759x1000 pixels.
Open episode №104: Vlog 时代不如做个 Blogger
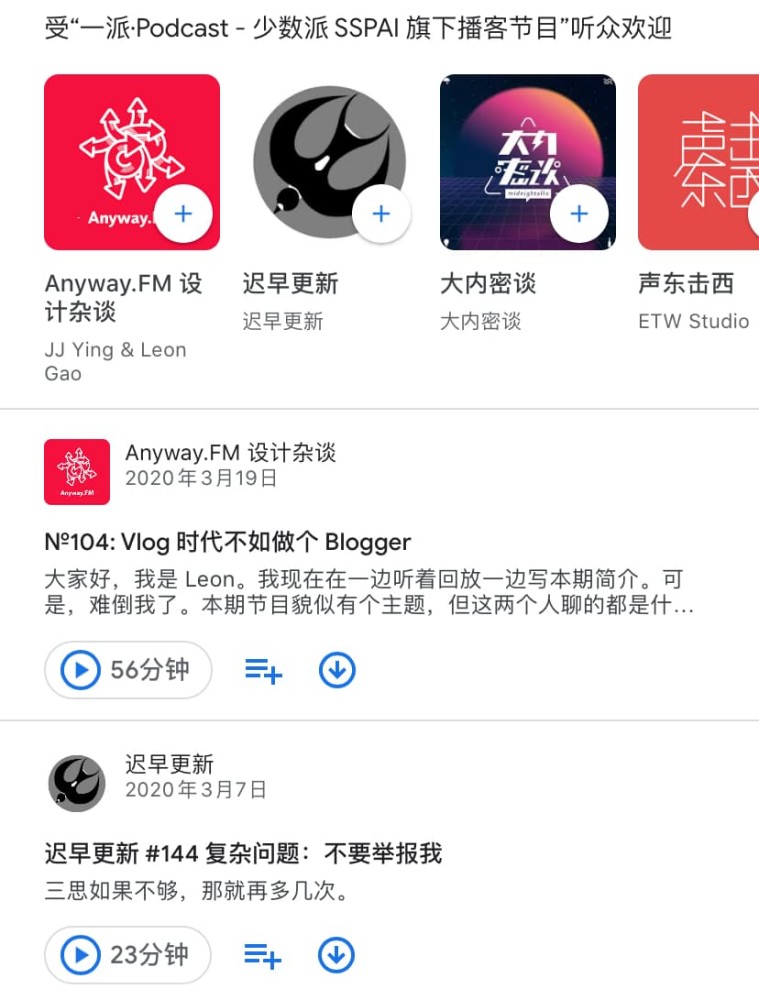[x=228, y=542]
